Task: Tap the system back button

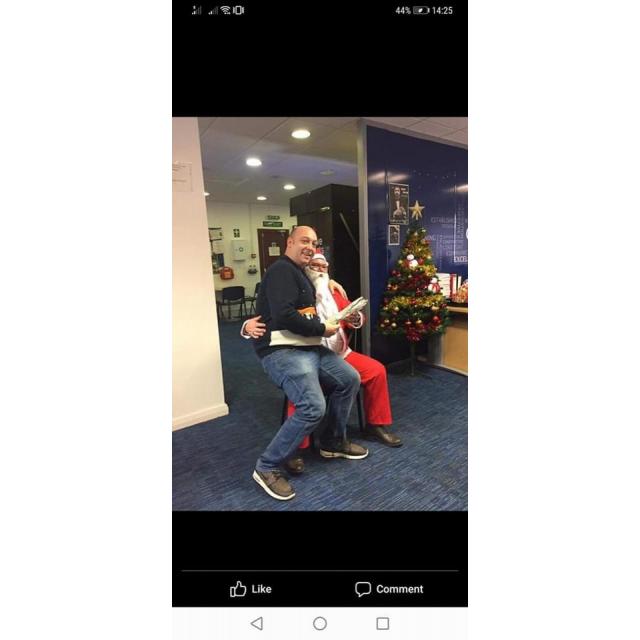Action: [x=257, y=623]
